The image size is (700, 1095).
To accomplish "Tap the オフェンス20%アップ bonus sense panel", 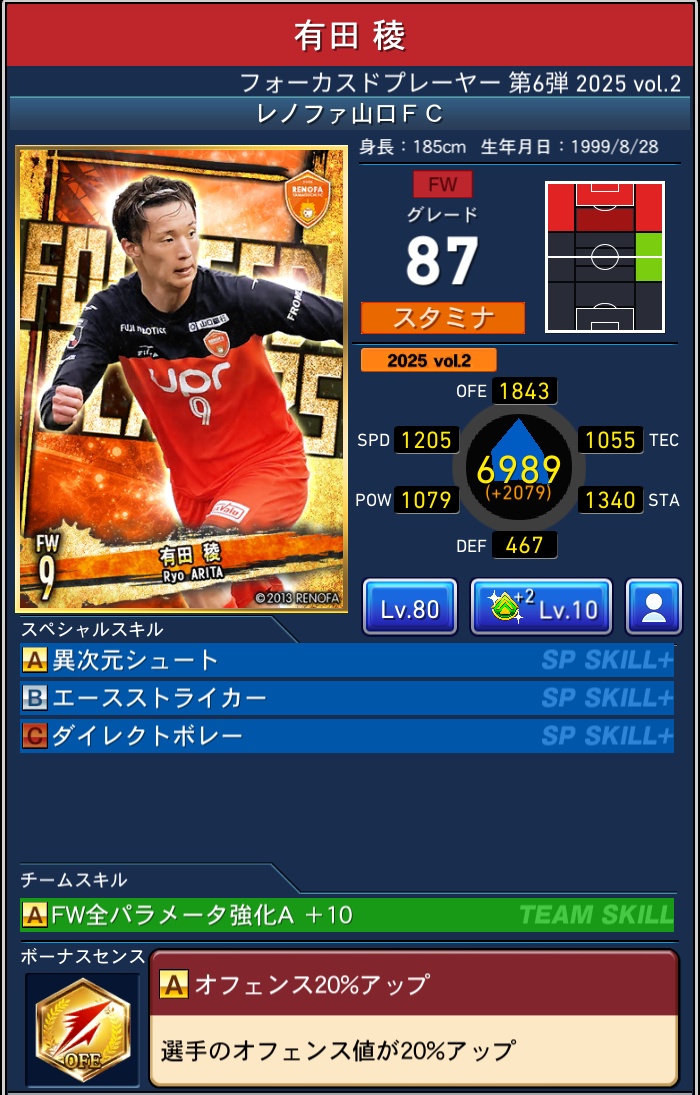I will [x=413, y=1017].
